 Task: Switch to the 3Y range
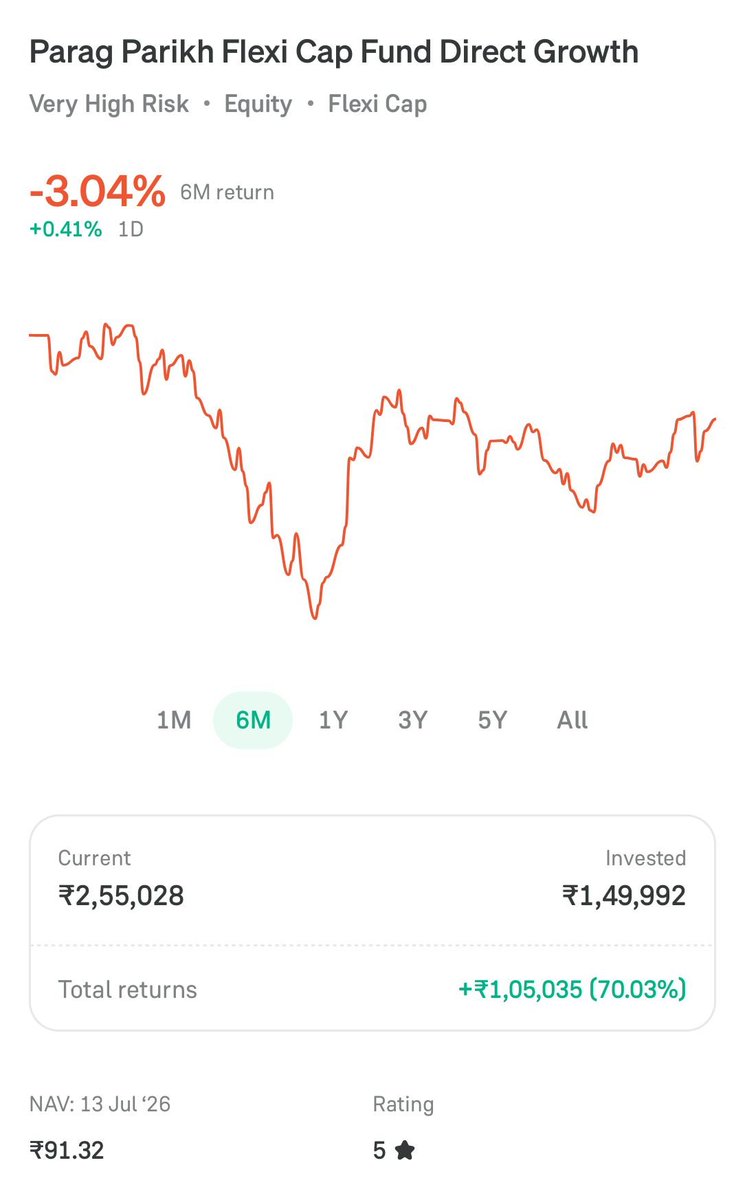tap(412, 720)
